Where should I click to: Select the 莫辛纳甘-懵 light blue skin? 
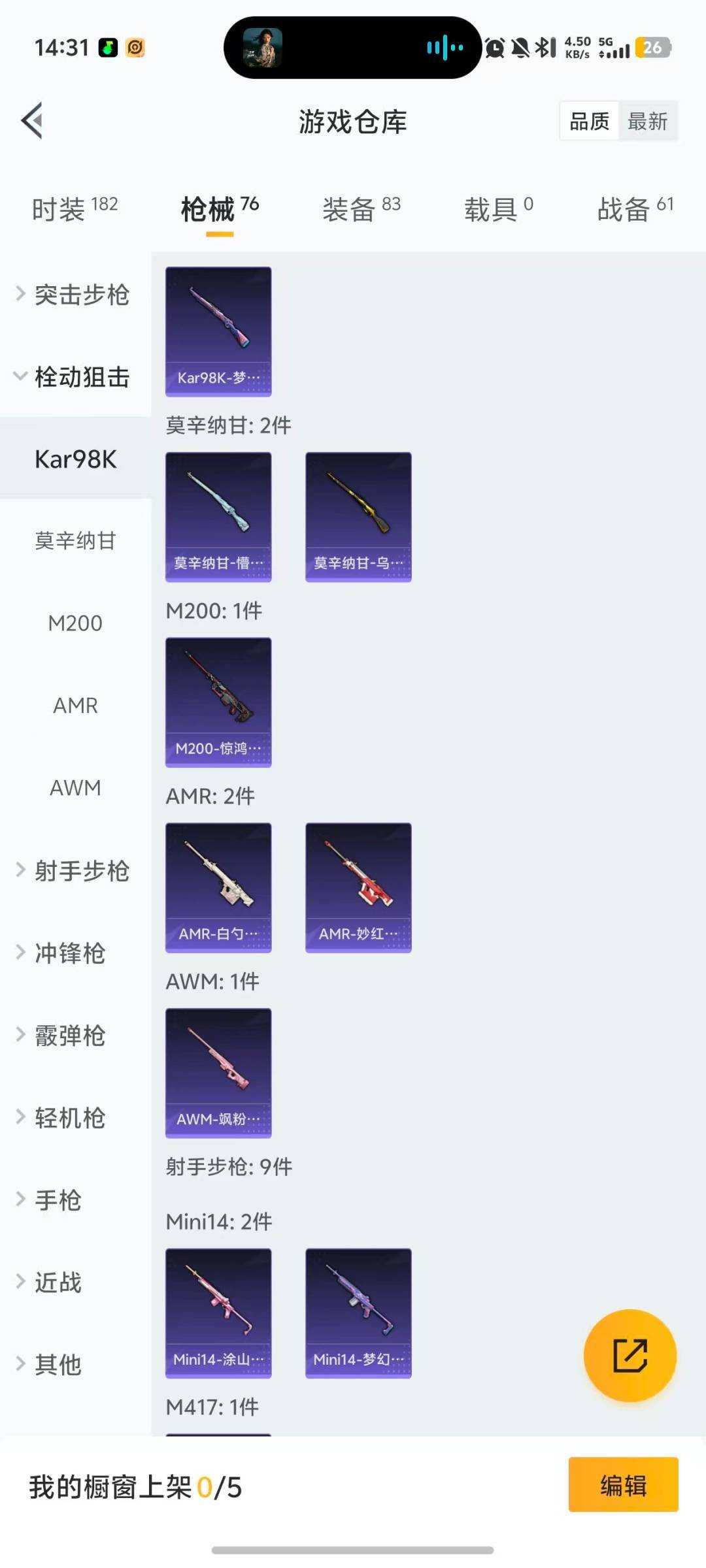point(218,515)
